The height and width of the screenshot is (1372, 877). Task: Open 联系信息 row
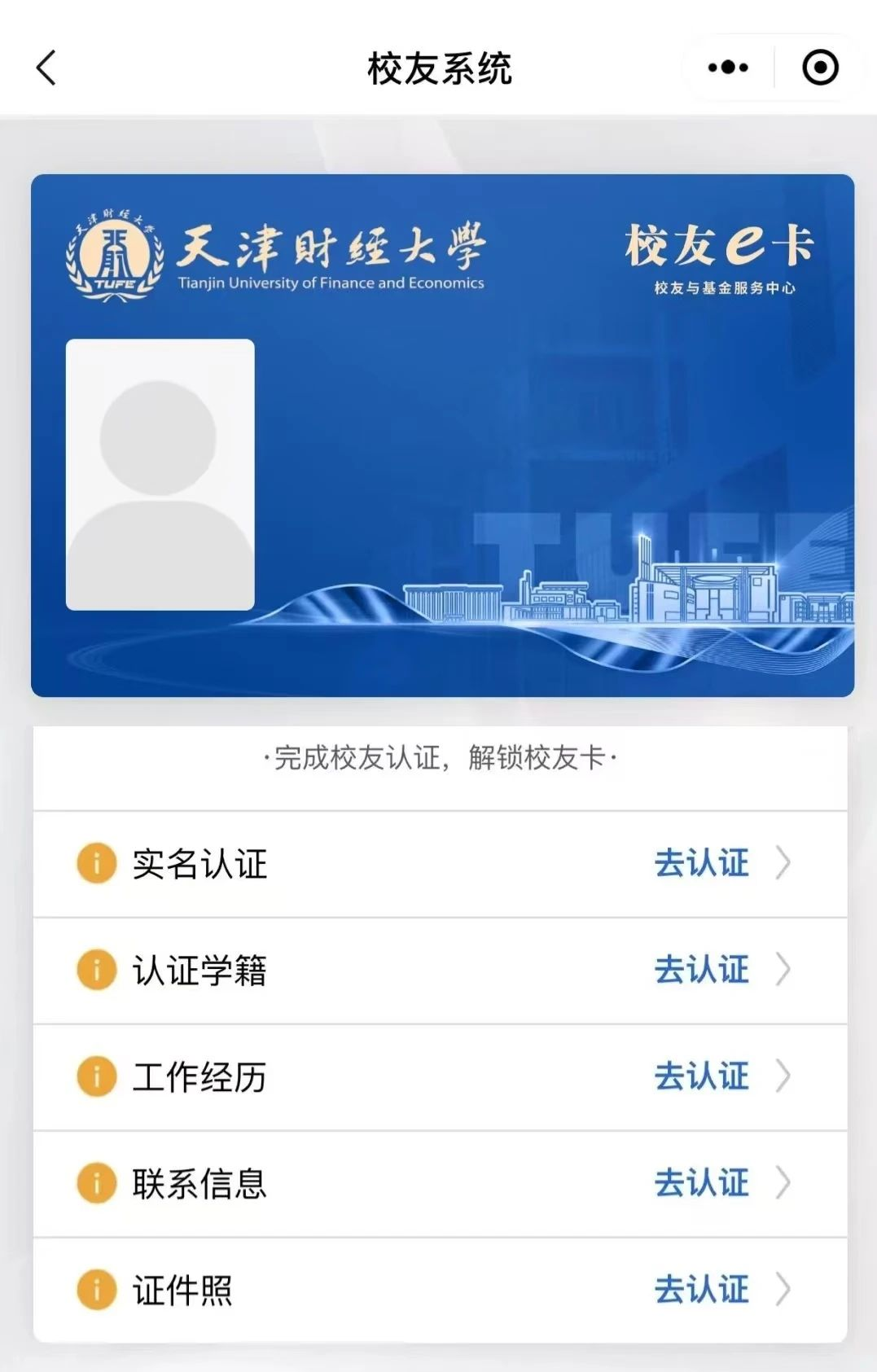pos(440,1184)
